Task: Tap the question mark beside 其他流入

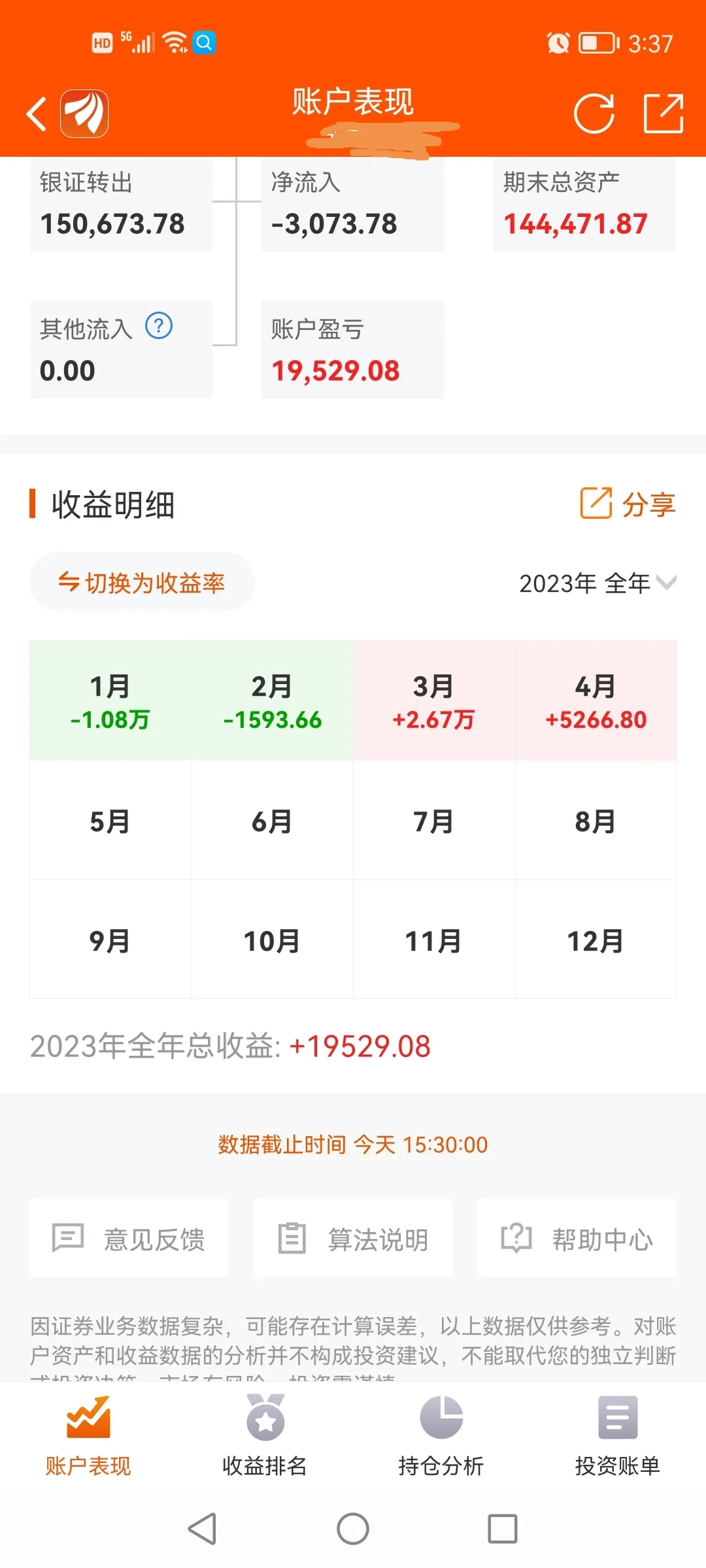Action: [x=159, y=325]
